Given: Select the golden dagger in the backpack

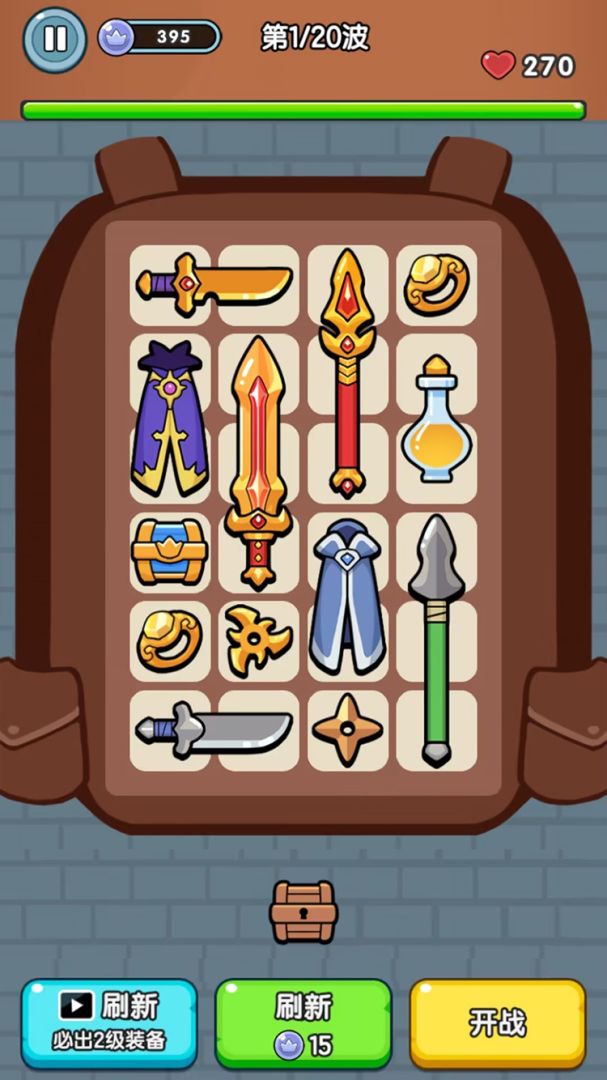Looking at the screenshot, I should pos(214,284).
